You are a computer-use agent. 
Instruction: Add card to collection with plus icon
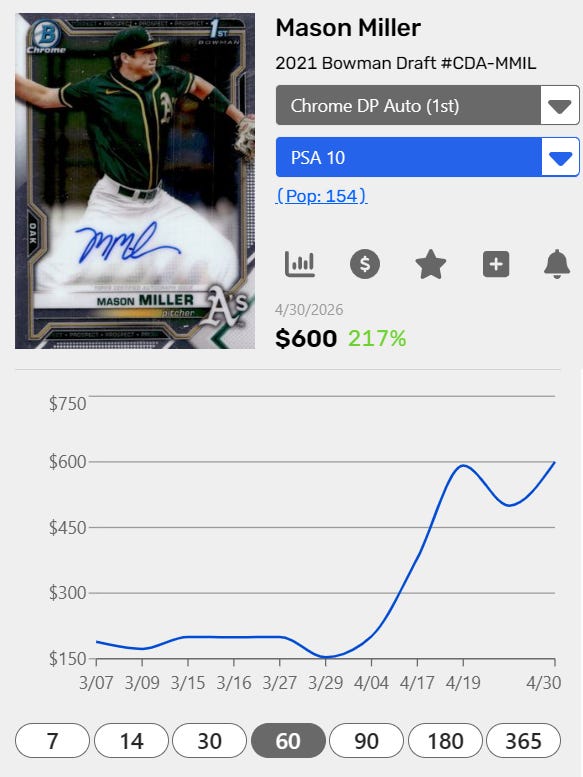(496, 264)
